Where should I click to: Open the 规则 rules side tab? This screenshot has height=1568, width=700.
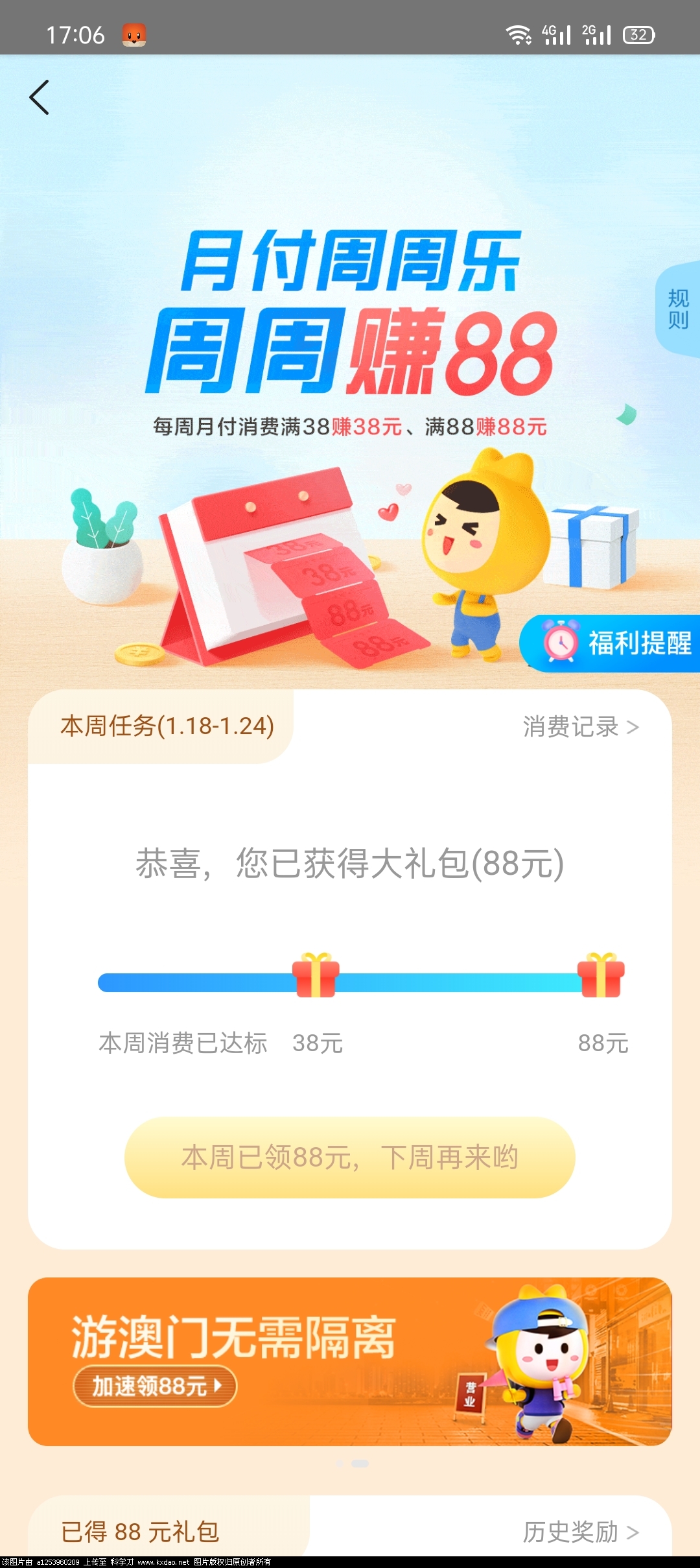pos(678,309)
